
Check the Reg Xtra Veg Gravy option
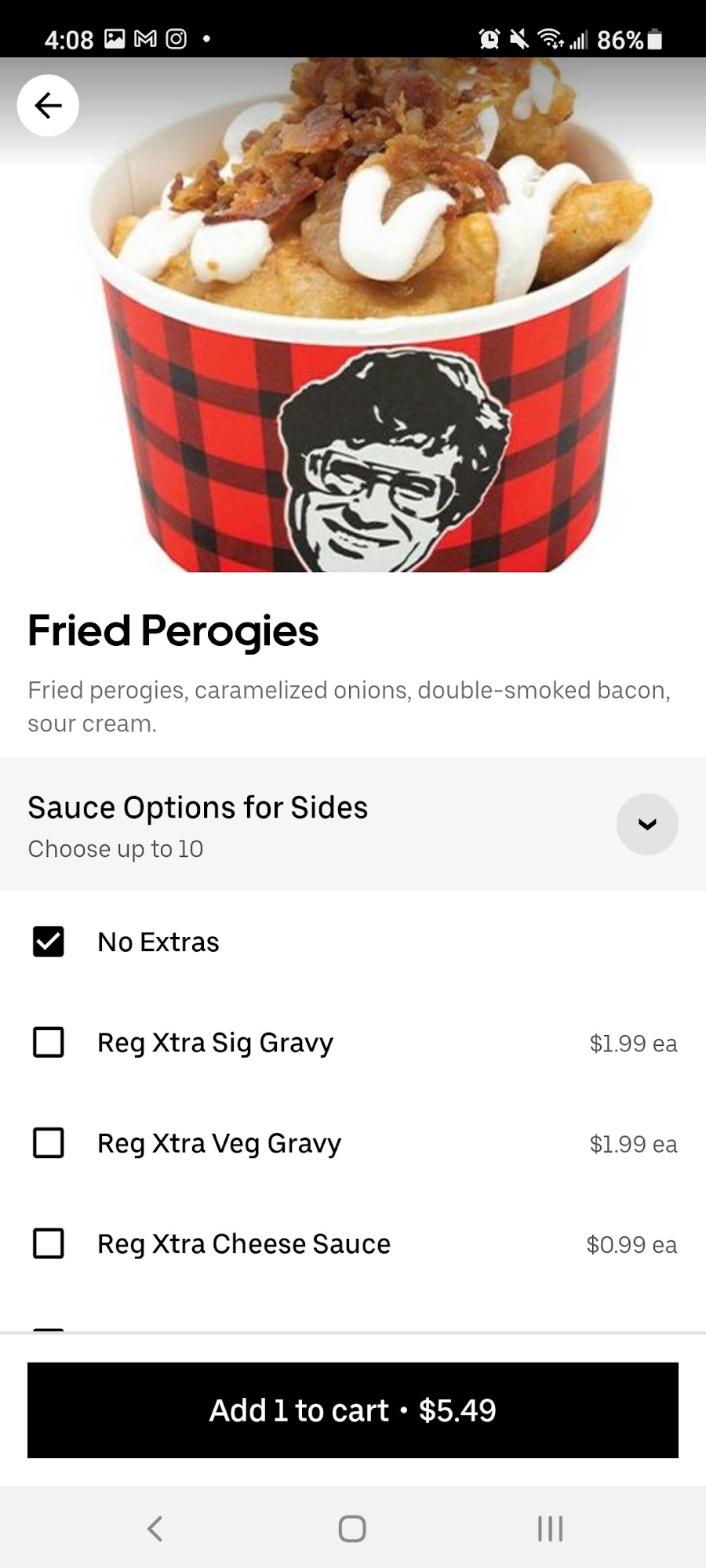point(49,1143)
